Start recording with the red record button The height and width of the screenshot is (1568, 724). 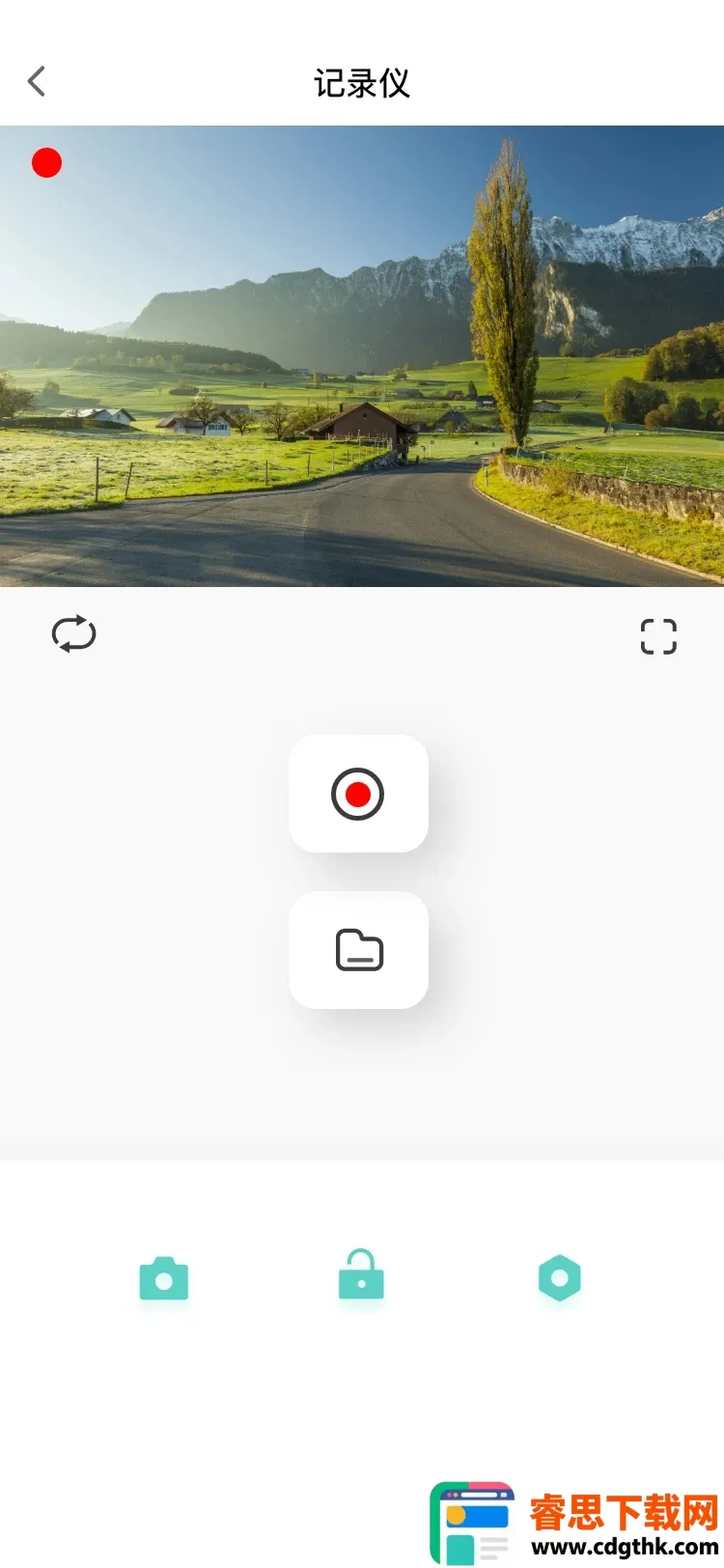(x=358, y=794)
